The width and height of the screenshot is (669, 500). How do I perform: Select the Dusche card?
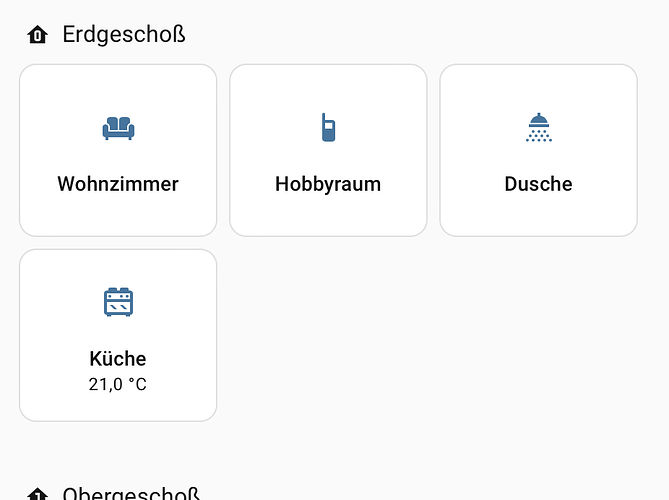(x=538, y=151)
